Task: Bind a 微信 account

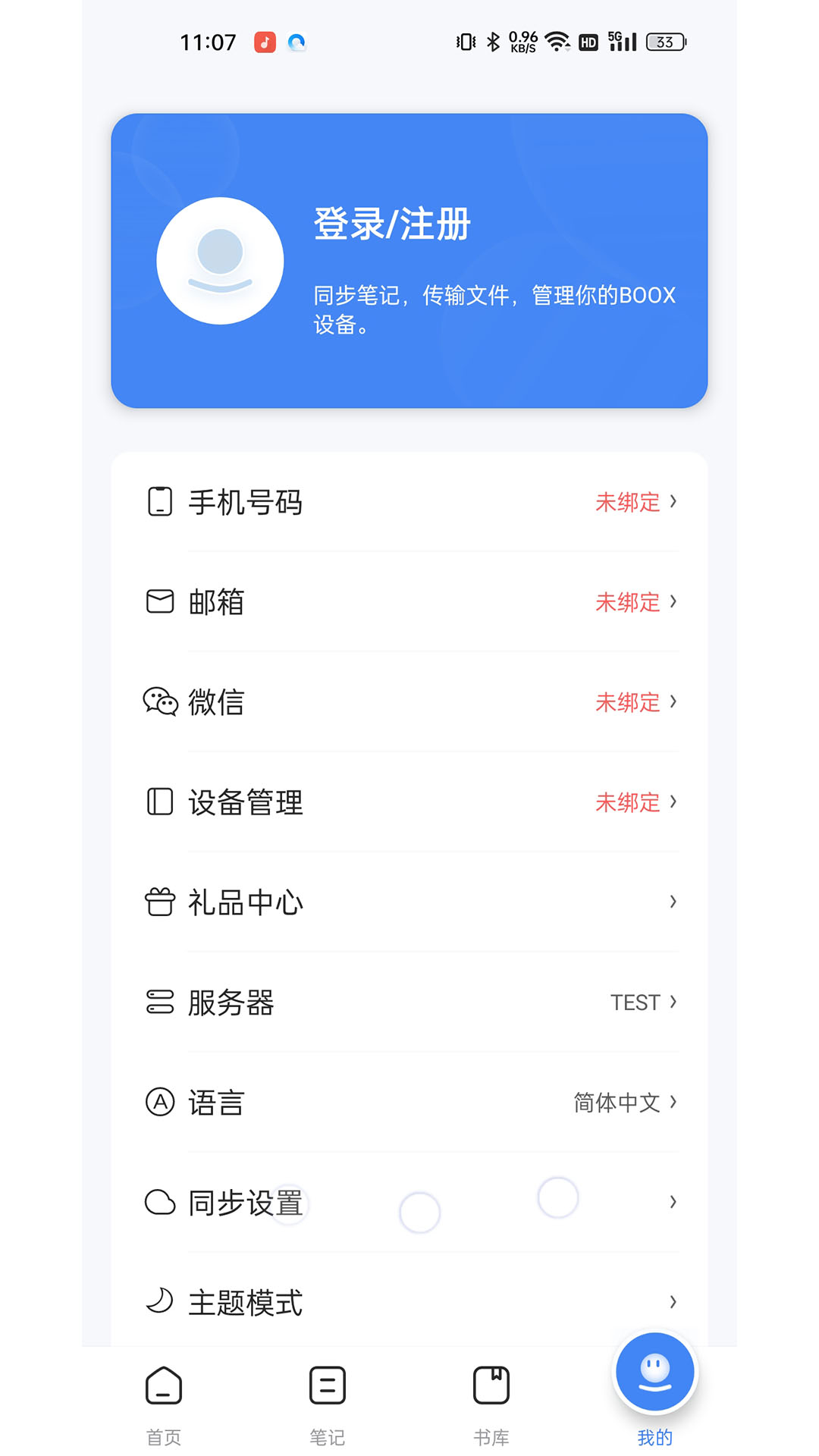Action: click(409, 702)
